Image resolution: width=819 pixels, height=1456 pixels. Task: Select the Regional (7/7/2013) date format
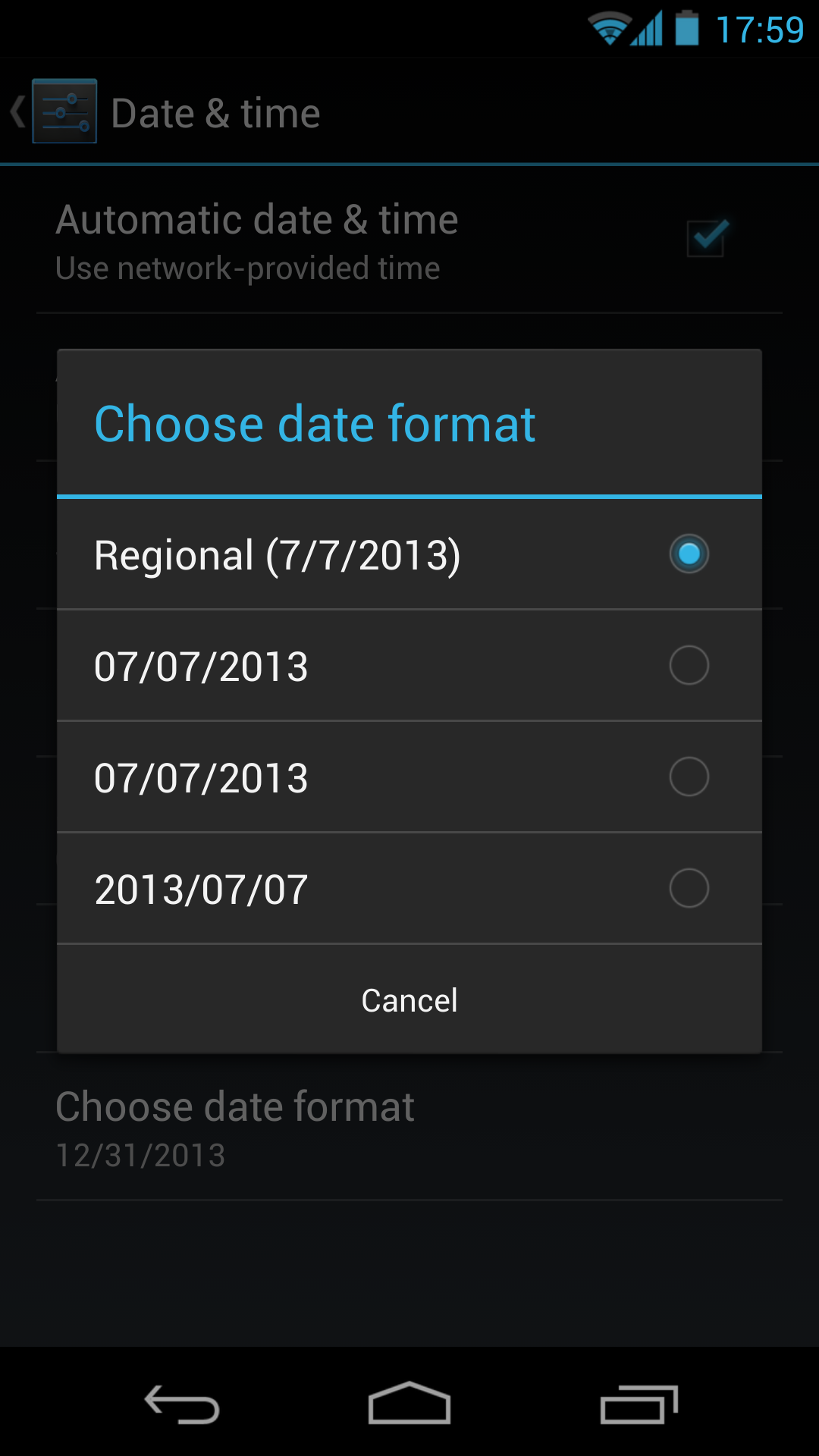[409, 554]
